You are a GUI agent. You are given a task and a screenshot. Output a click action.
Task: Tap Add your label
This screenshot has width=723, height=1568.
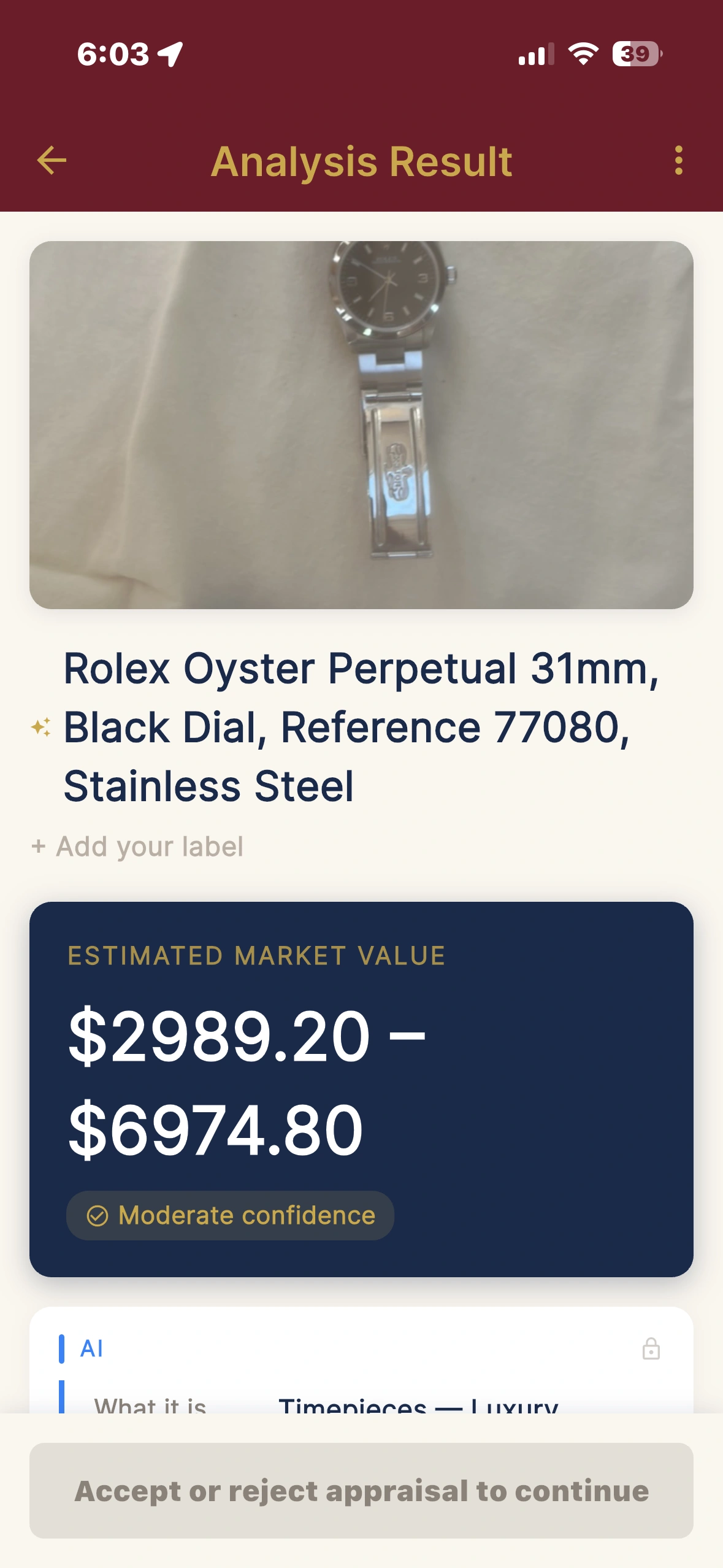pyautogui.click(x=137, y=846)
